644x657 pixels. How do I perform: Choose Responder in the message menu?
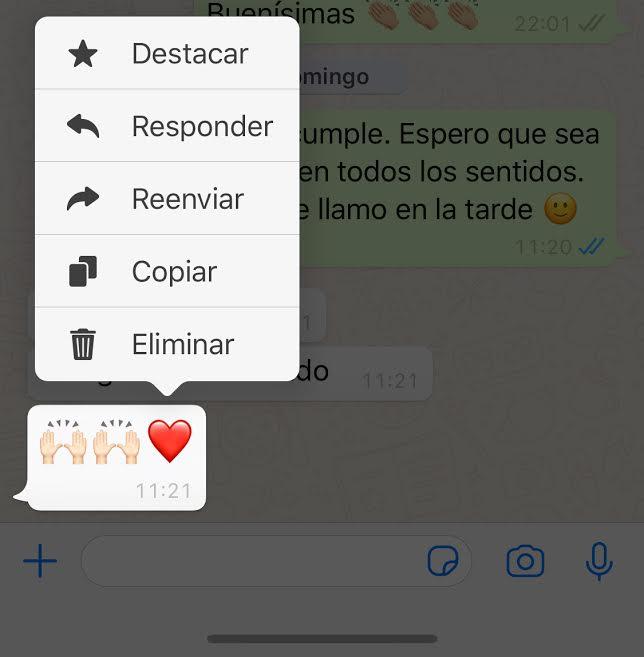167,126
